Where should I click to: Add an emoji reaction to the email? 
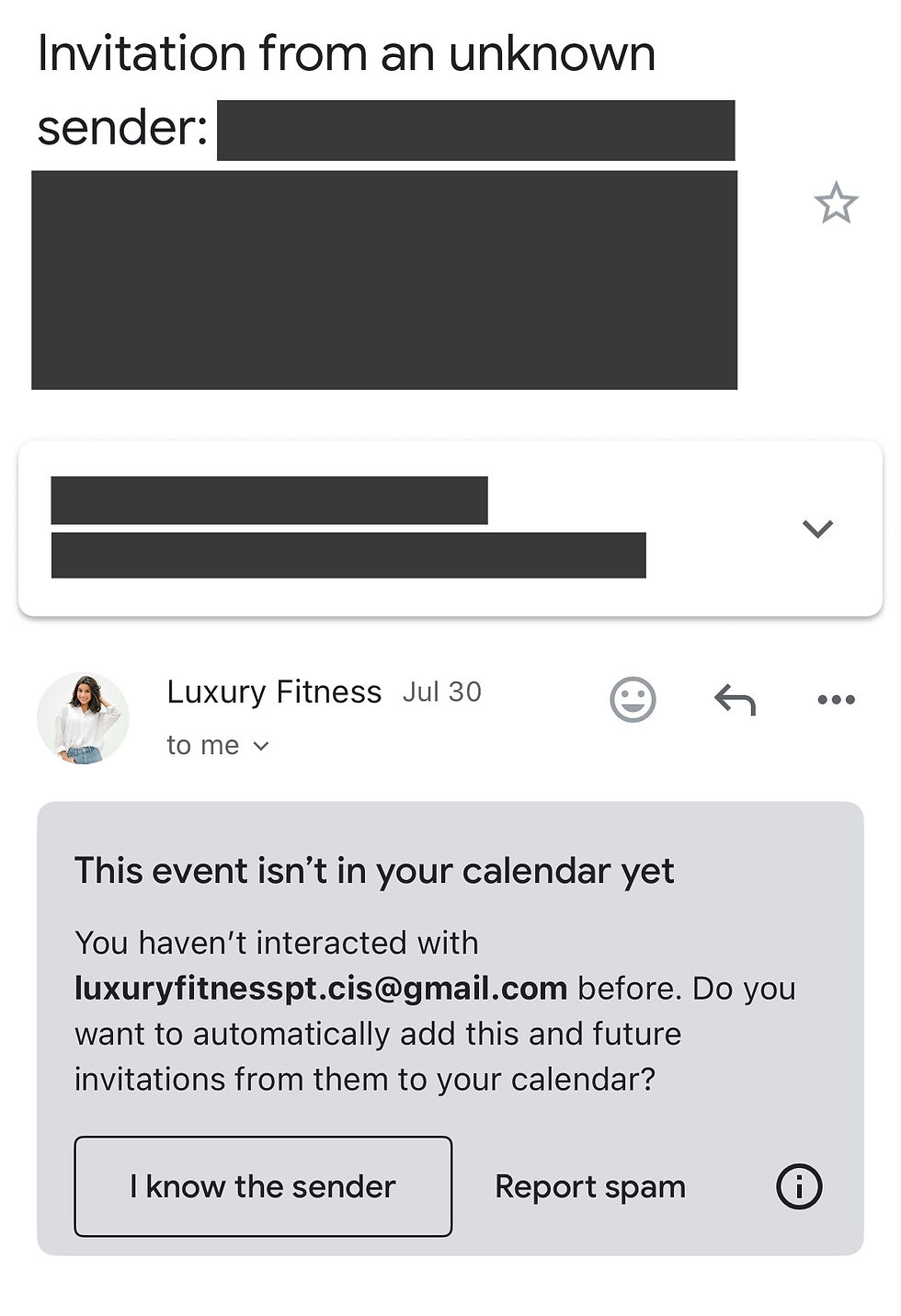633,700
